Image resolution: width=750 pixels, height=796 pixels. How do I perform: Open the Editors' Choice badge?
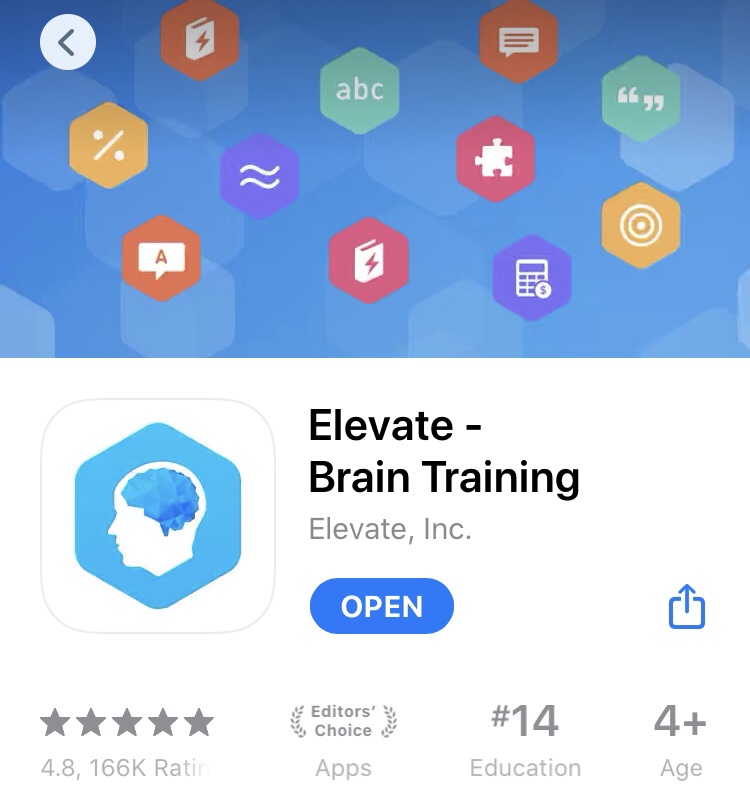tap(343, 741)
